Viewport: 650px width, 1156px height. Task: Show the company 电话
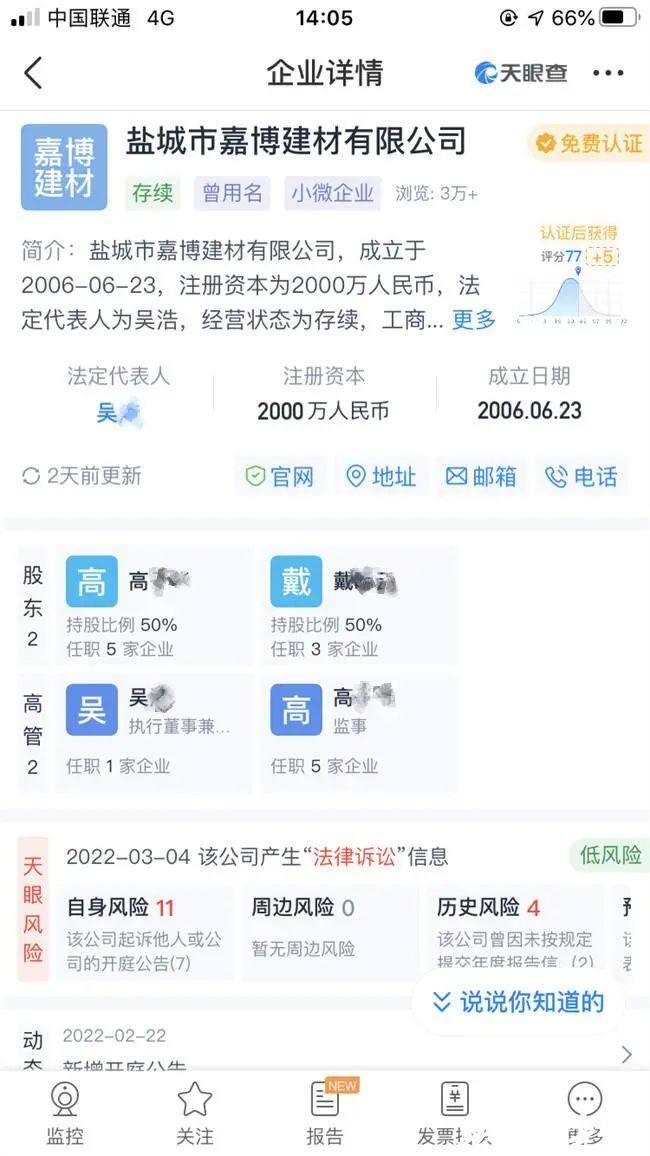tap(582, 477)
